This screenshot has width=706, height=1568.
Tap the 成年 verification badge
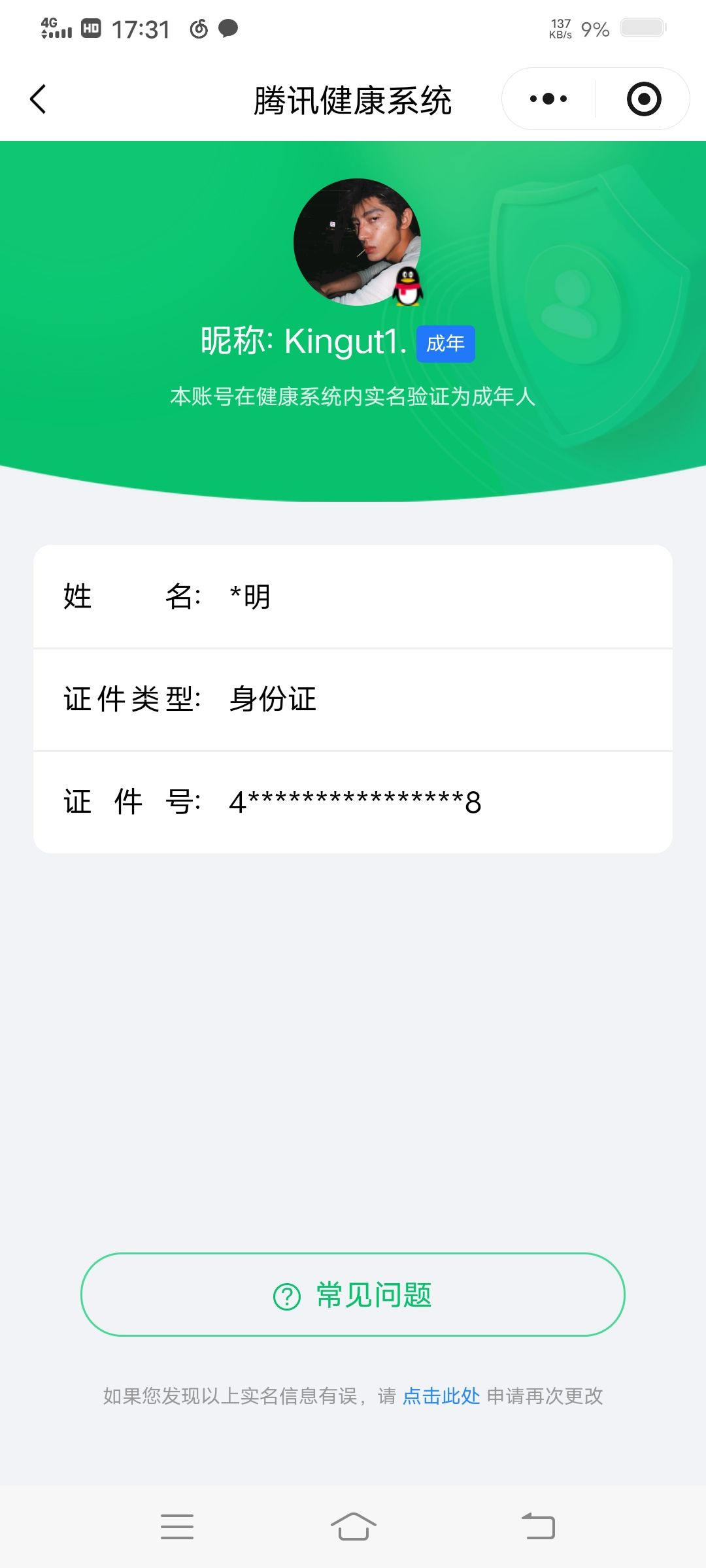pyautogui.click(x=446, y=343)
